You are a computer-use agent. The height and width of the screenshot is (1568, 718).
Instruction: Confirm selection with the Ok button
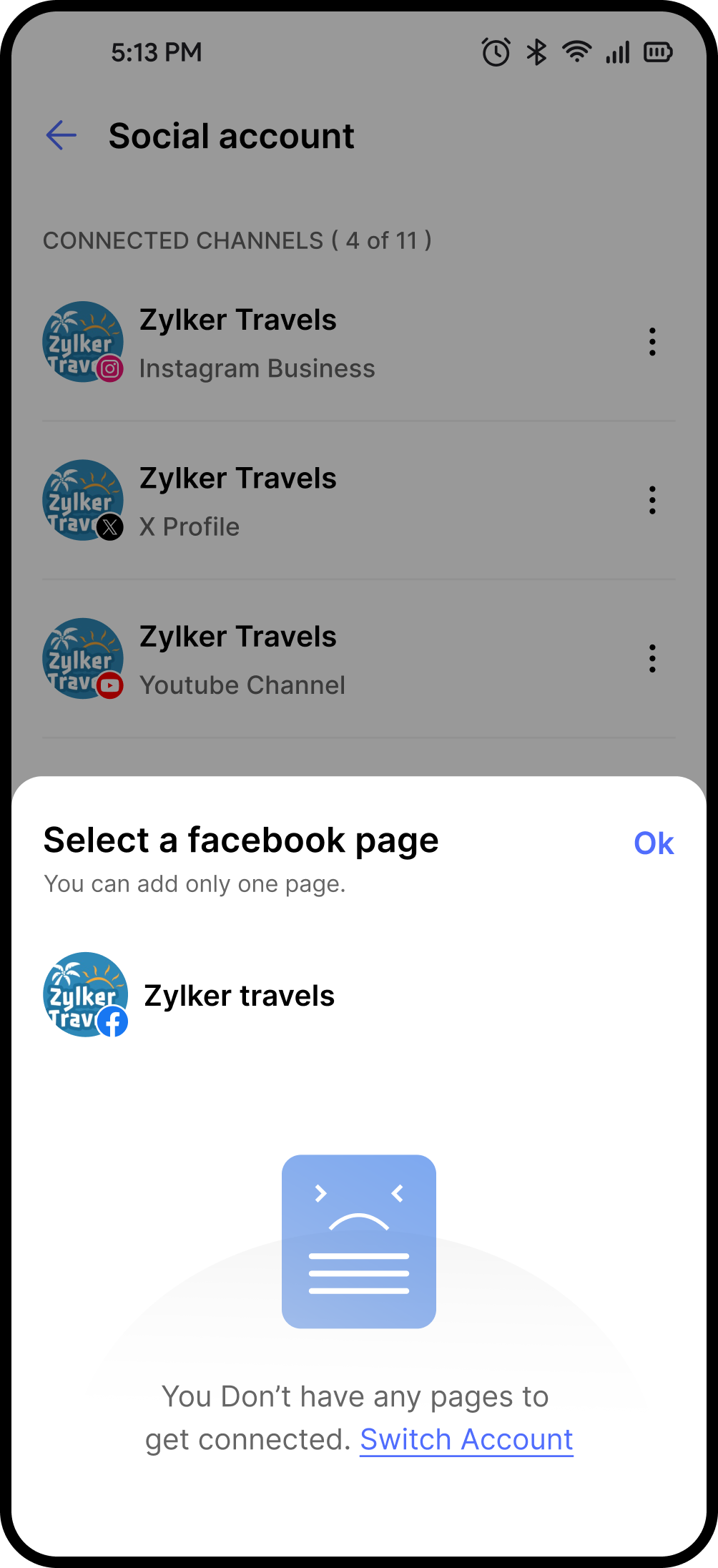tap(653, 843)
